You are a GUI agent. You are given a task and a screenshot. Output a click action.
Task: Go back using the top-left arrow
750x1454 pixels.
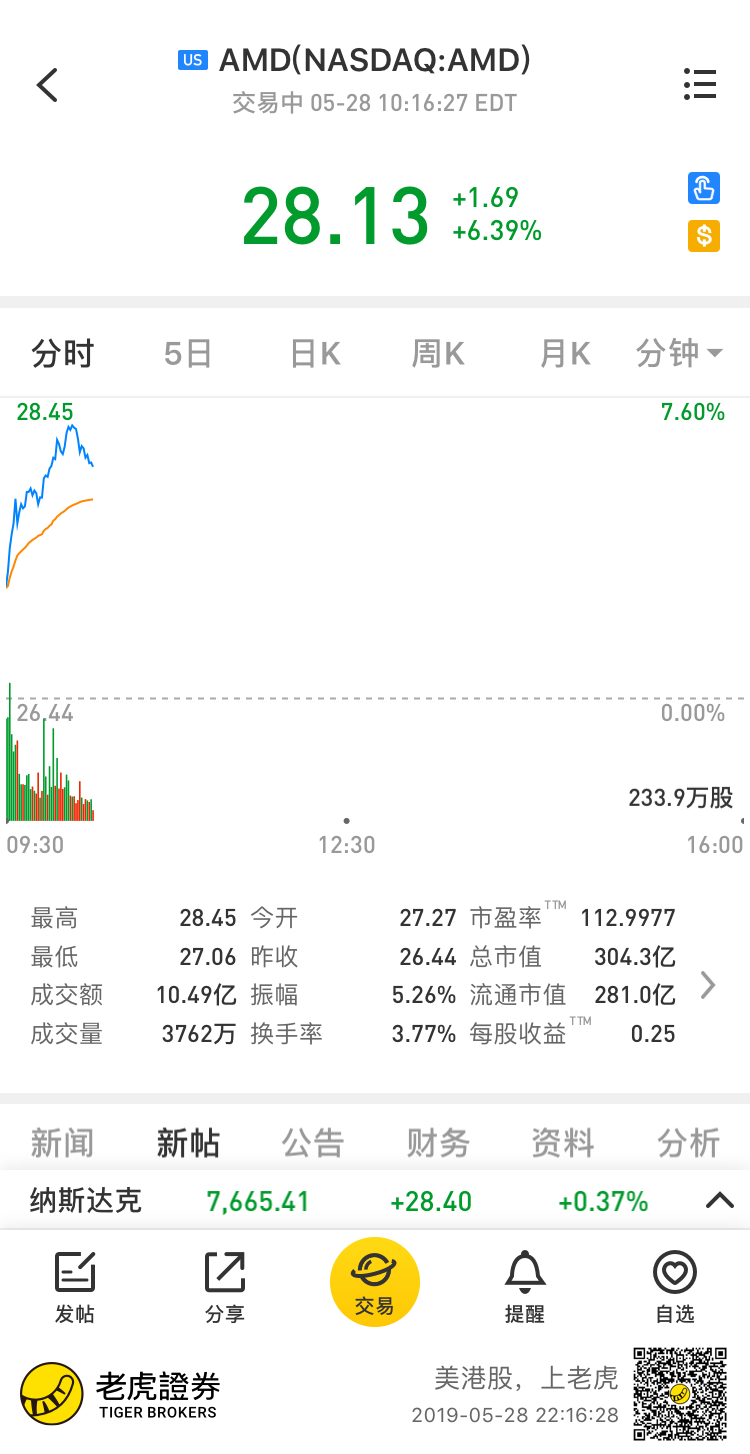click(47, 85)
